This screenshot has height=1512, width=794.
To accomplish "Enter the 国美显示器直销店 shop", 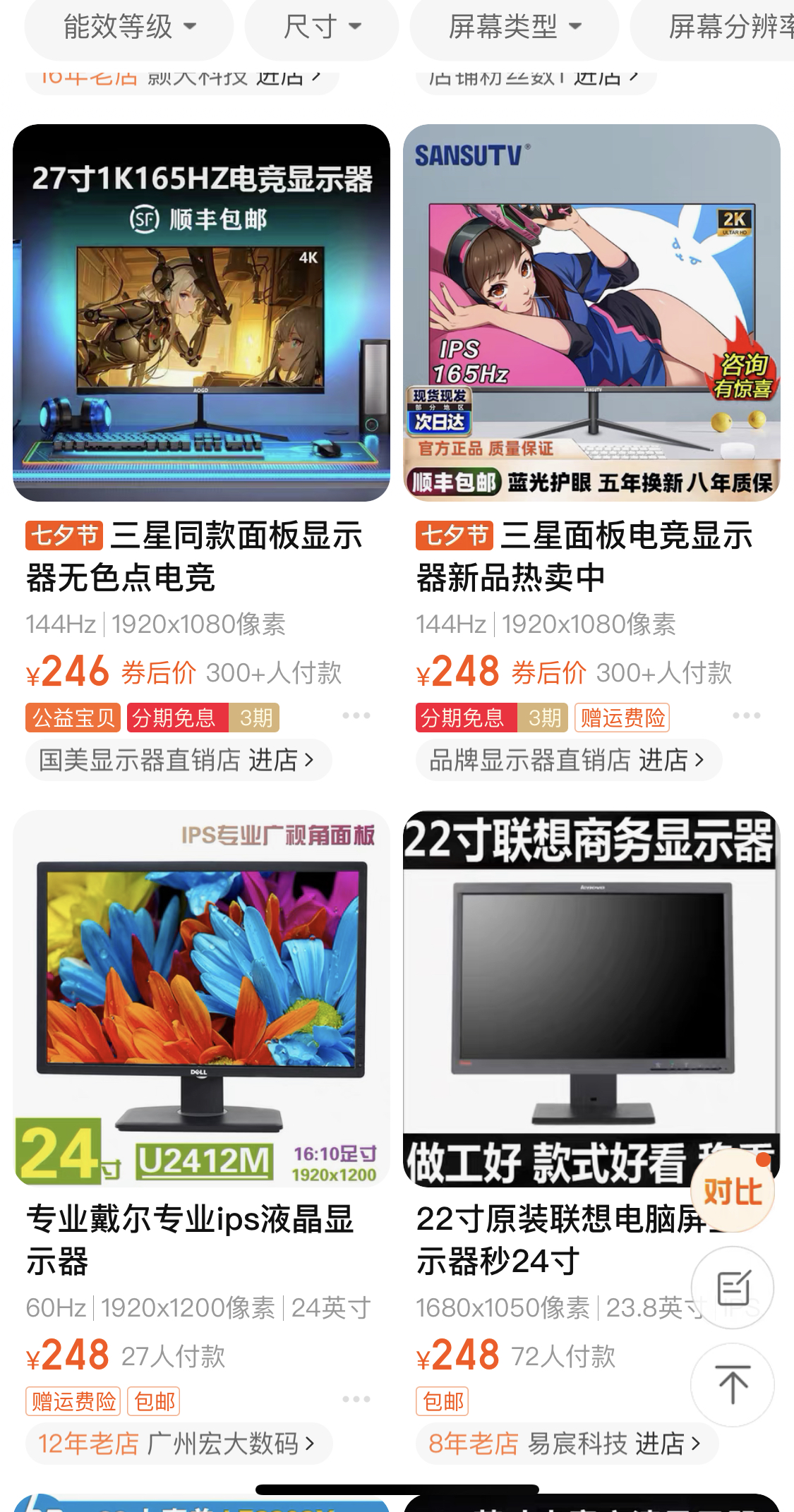I will point(177,760).
